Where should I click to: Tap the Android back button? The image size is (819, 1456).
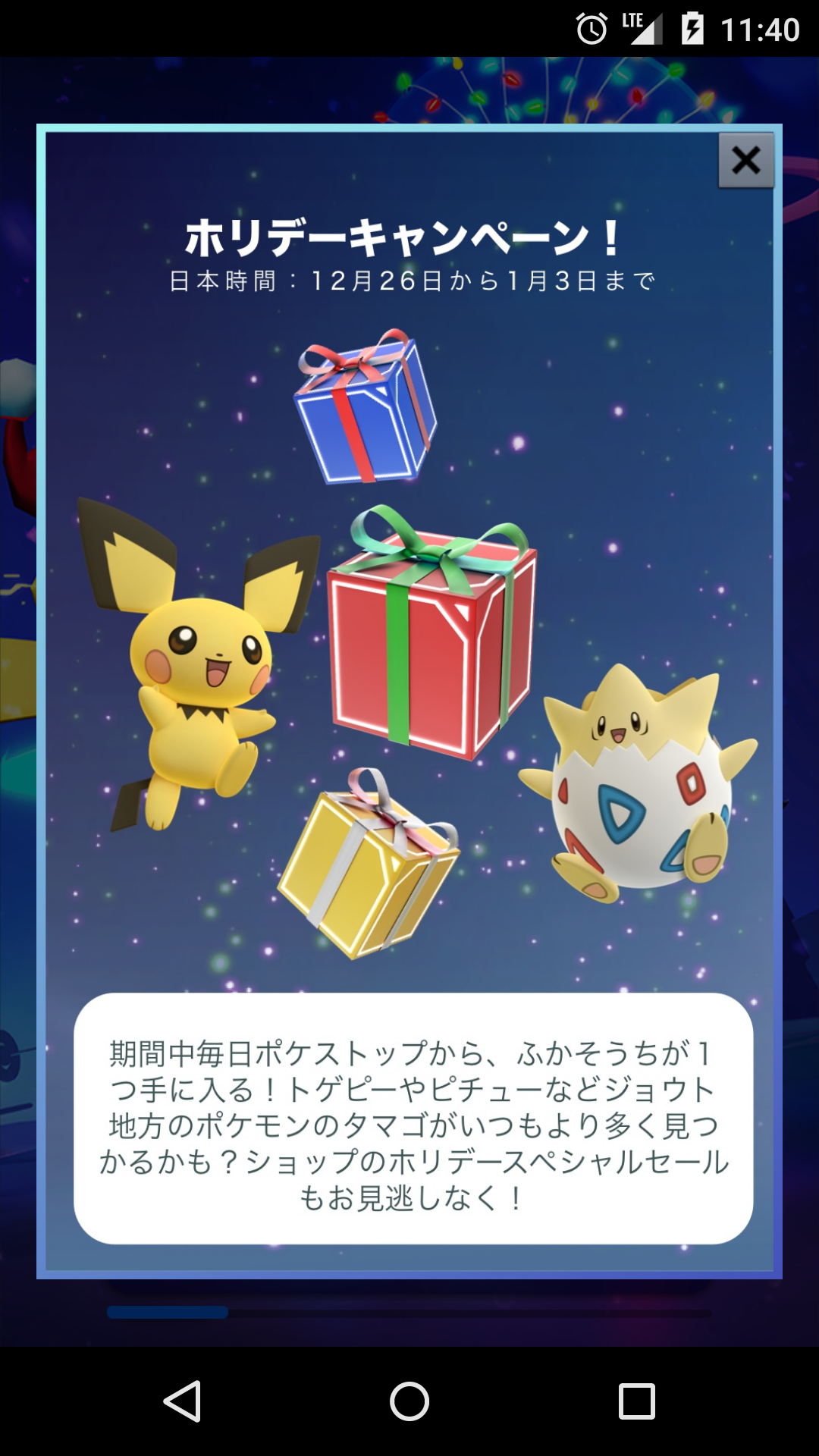[x=183, y=1401]
